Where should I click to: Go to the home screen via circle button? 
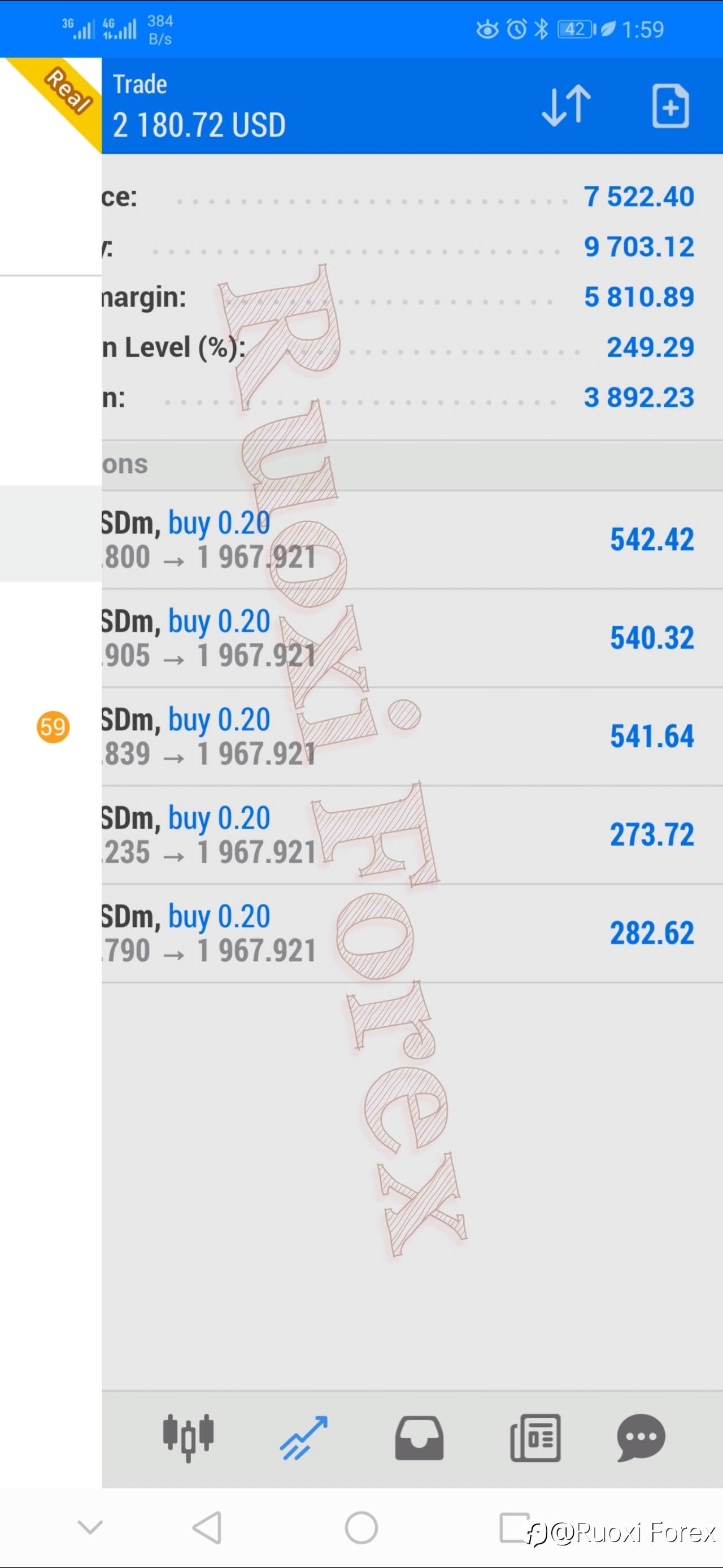(361, 1527)
